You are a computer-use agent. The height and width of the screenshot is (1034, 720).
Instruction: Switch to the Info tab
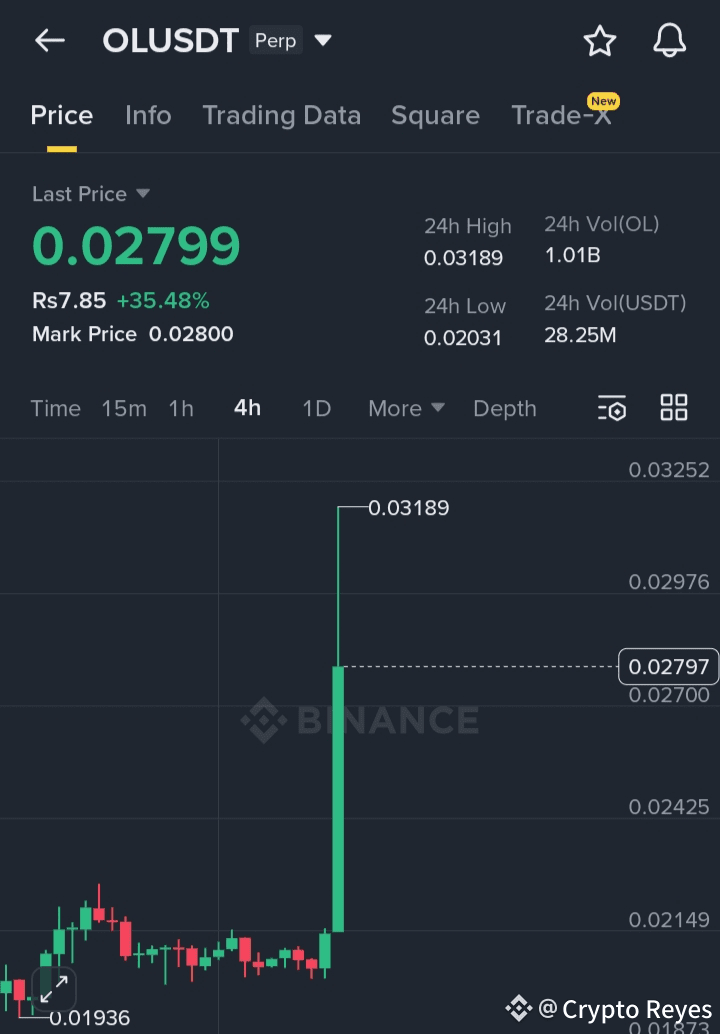148,116
